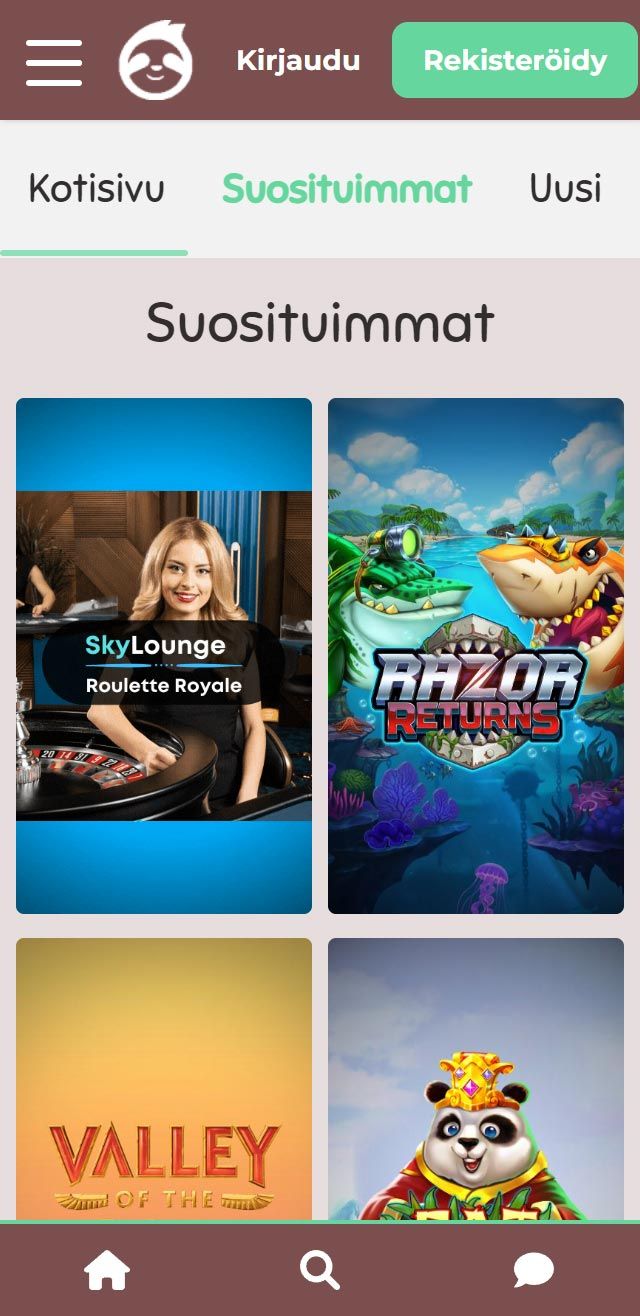
Task: Open the chat bubble in bottom bar
Action: tap(533, 1270)
